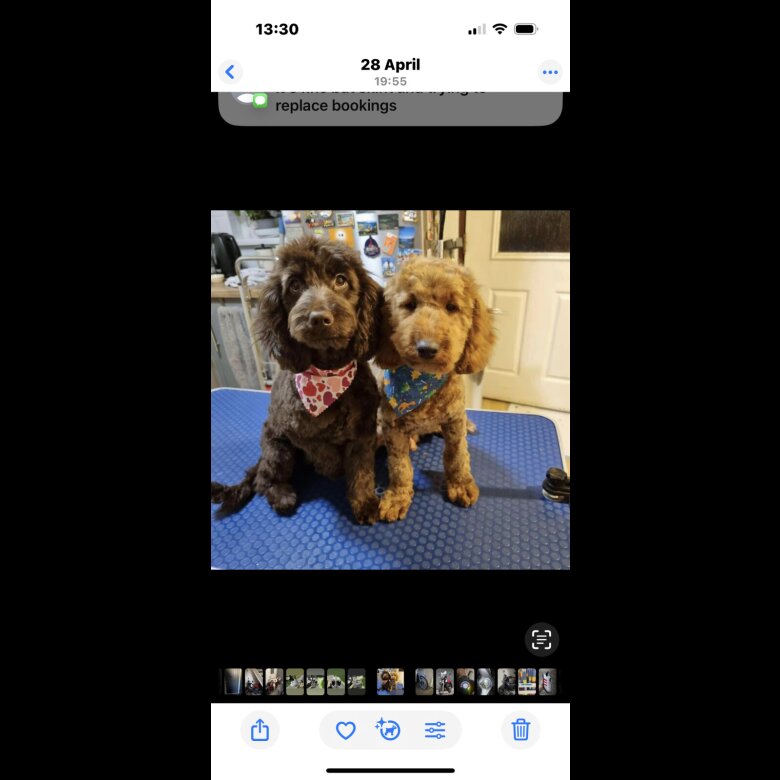Activate Live Text scan icon
The width and height of the screenshot is (780, 780).
click(541, 639)
